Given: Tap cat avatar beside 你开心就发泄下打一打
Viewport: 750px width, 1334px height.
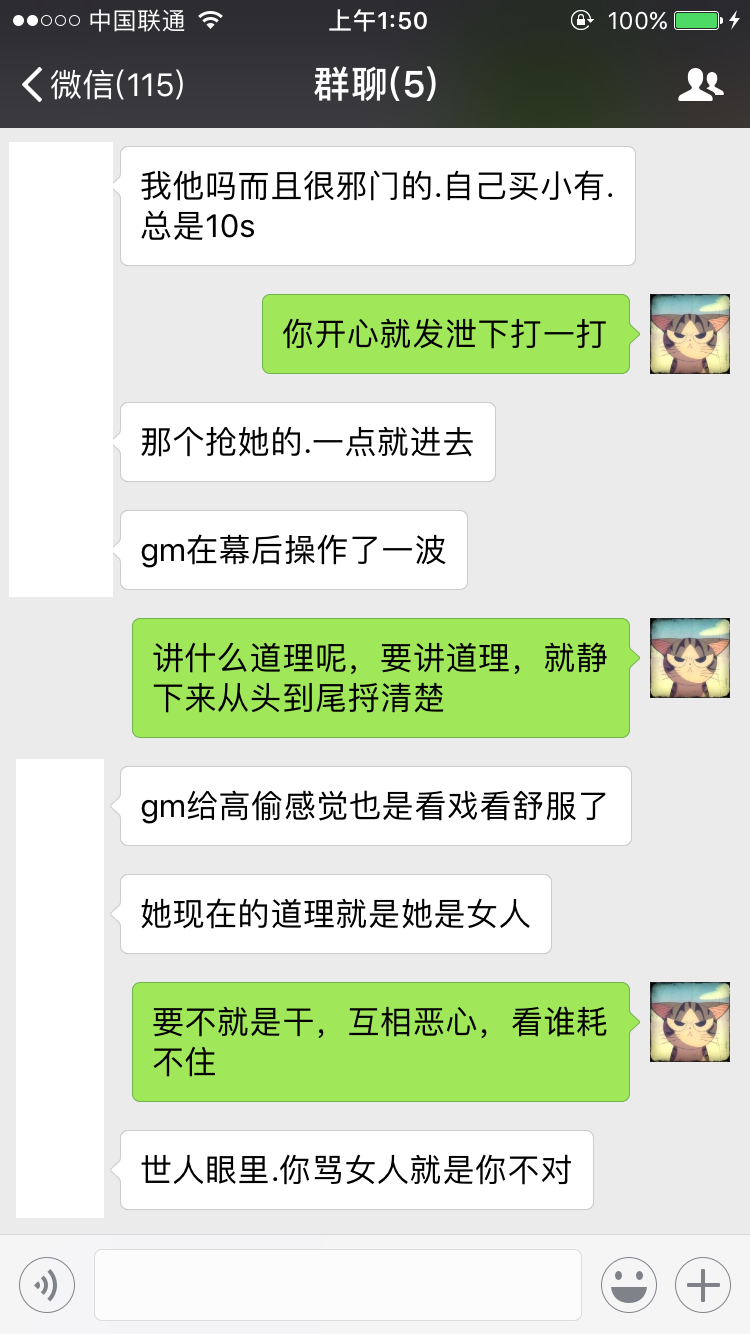Looking at the screenshot, I should 690,334.
